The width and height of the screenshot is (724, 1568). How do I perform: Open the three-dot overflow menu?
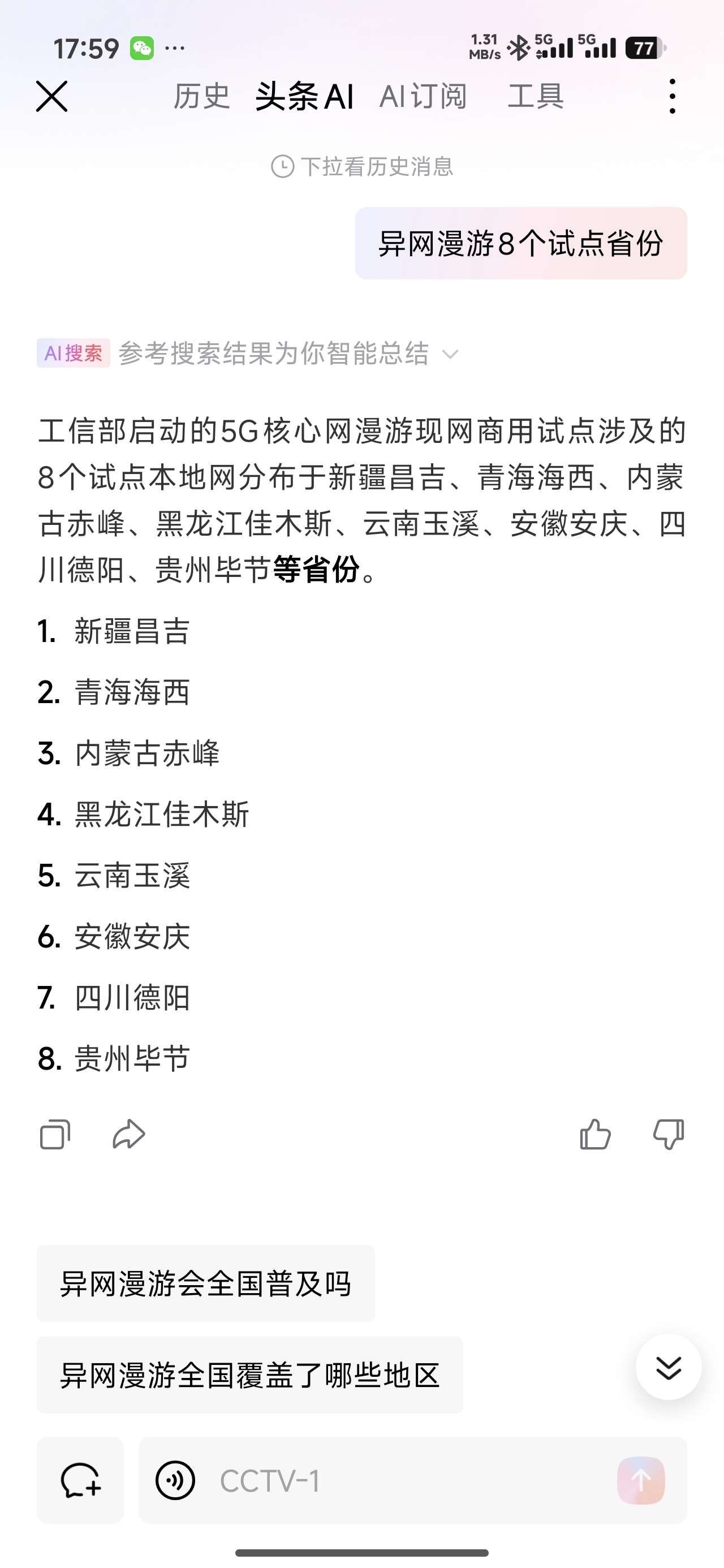point(671,97)
